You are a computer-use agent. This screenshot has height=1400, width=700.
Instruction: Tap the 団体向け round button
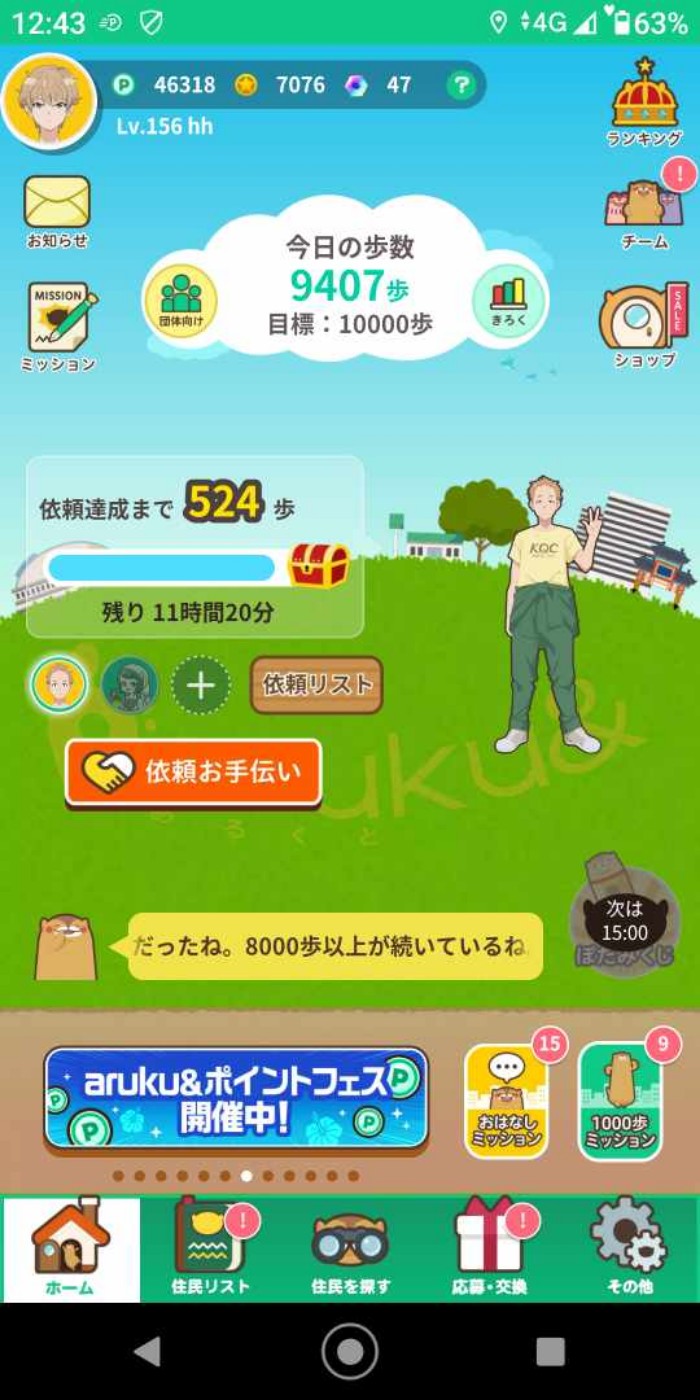[x=181, y=299]
